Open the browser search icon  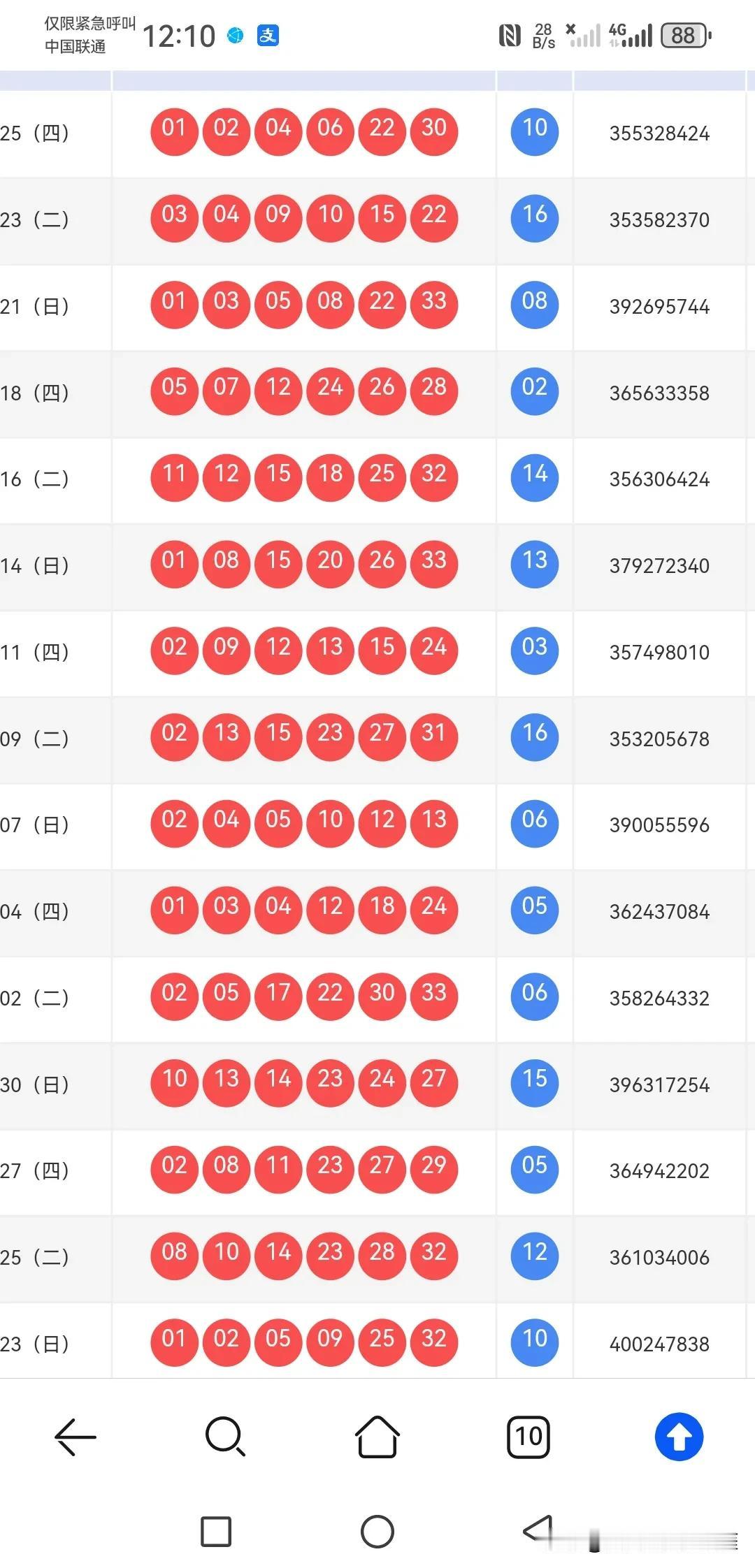point(225,1437)
